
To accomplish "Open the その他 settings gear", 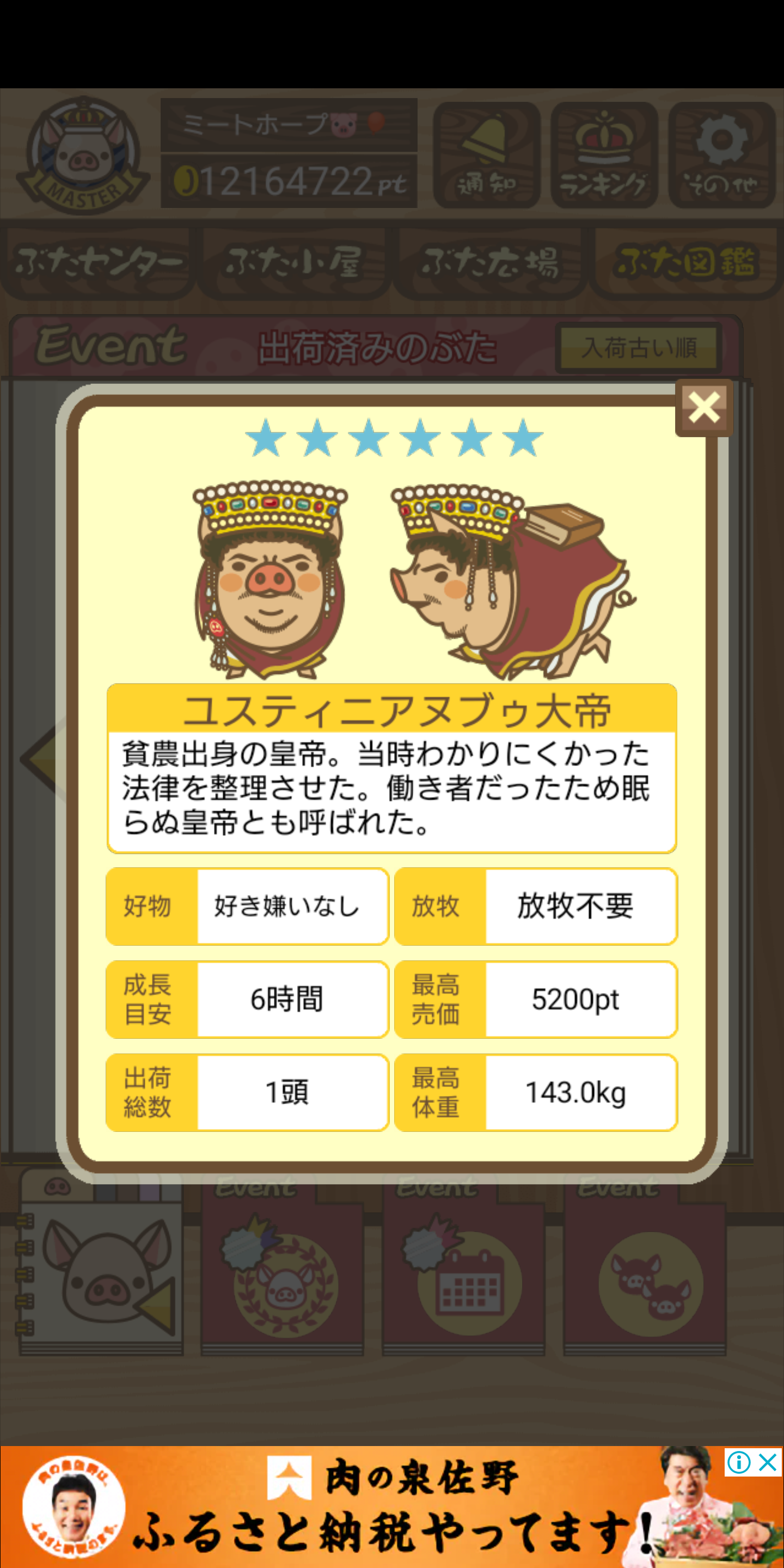I will click(x=721, y=155).
